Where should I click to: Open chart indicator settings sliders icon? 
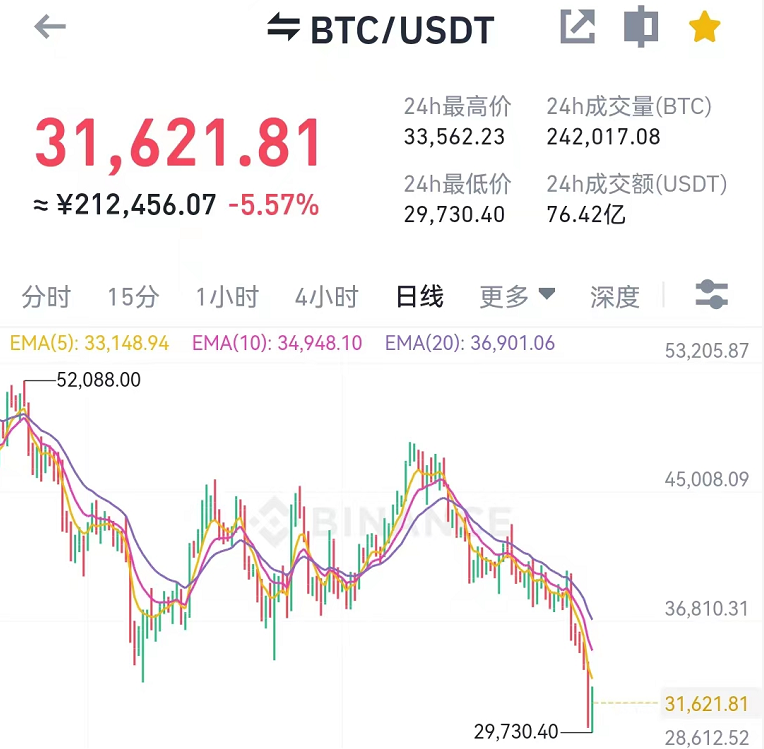point(711,295)
